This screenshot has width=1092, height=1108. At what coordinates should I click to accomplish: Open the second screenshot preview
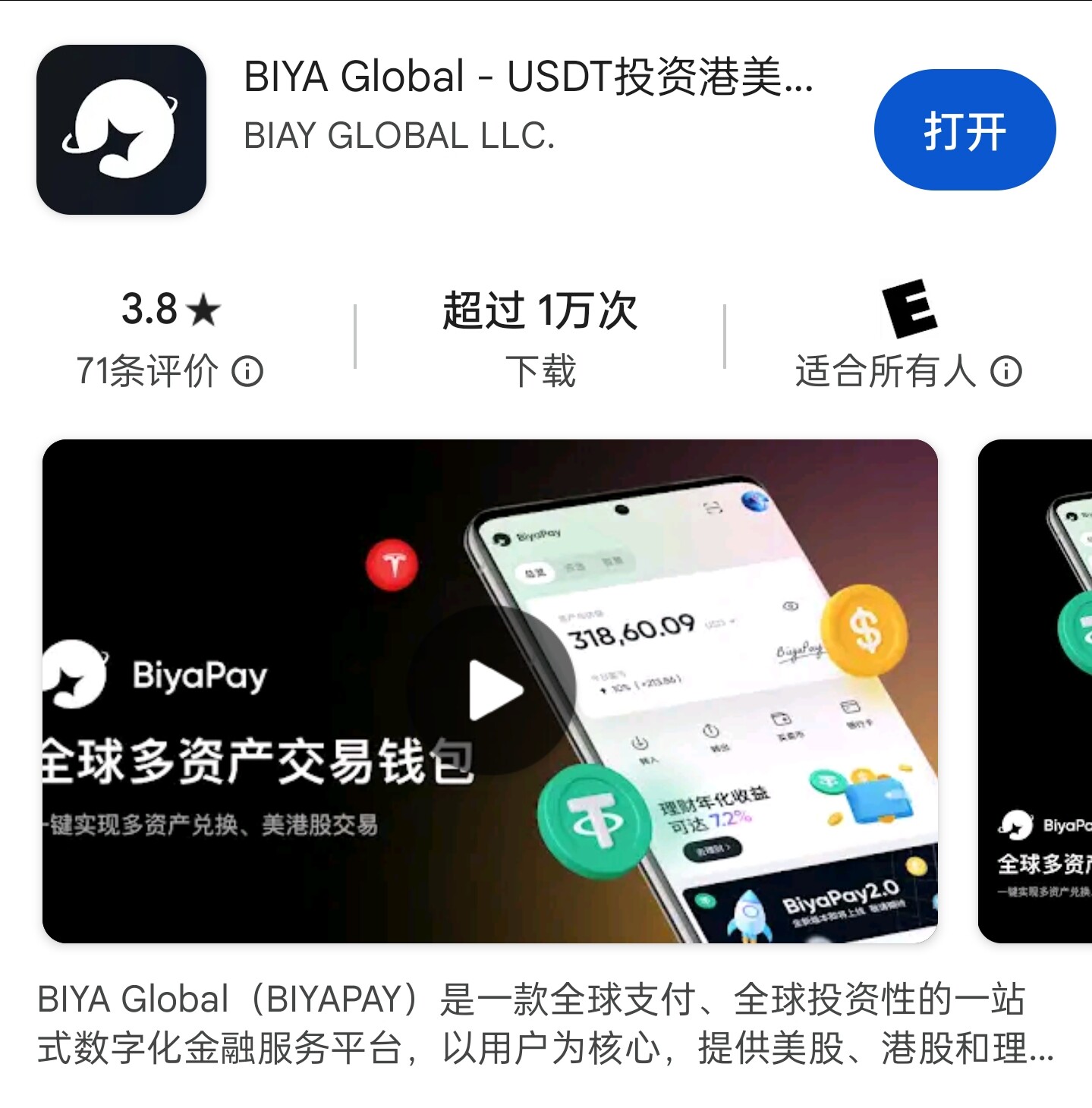pyautogui.click(x=1037, y=691)
